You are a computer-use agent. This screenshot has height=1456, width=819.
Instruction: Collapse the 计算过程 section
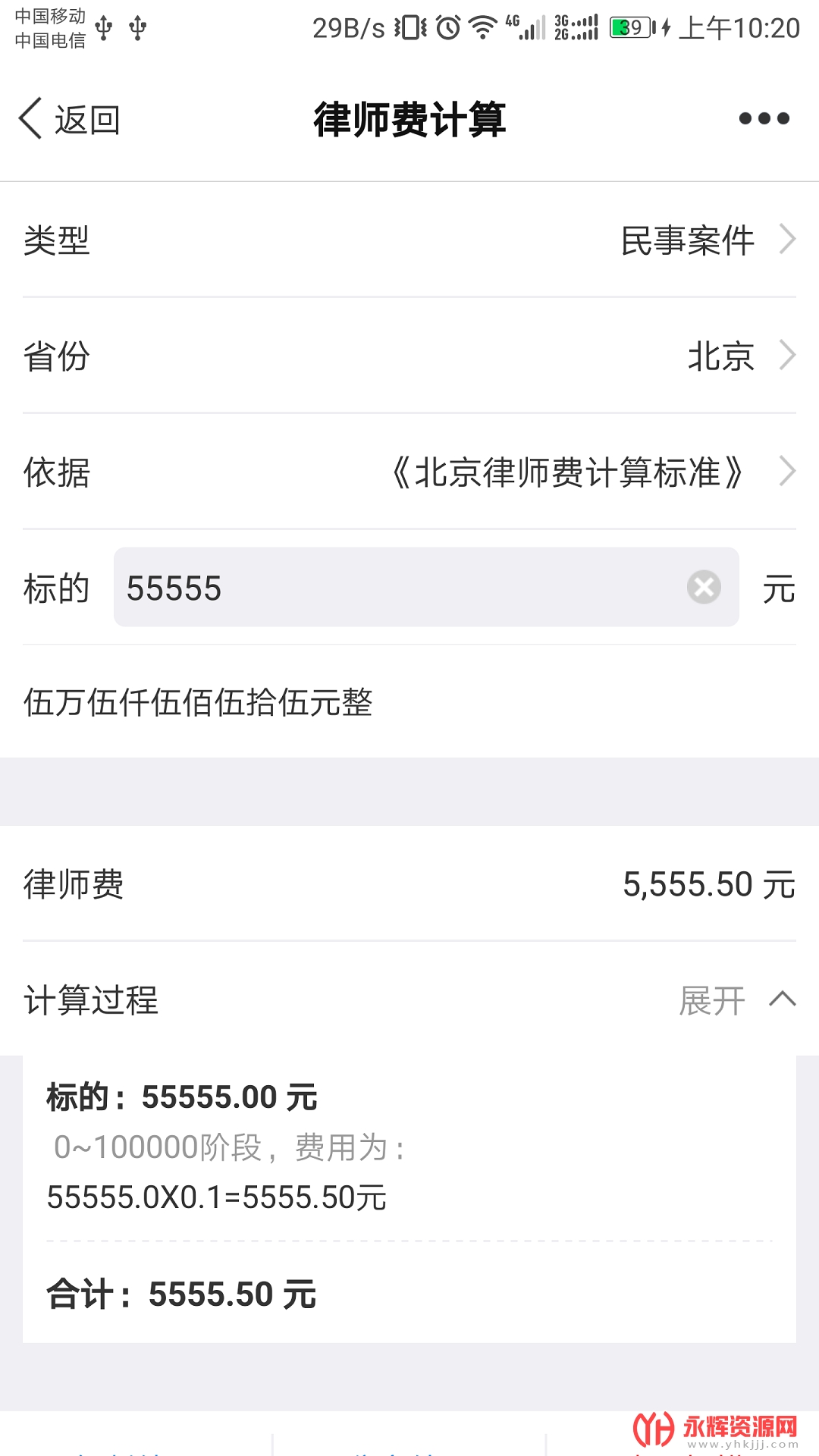(x=736, y=1000)
